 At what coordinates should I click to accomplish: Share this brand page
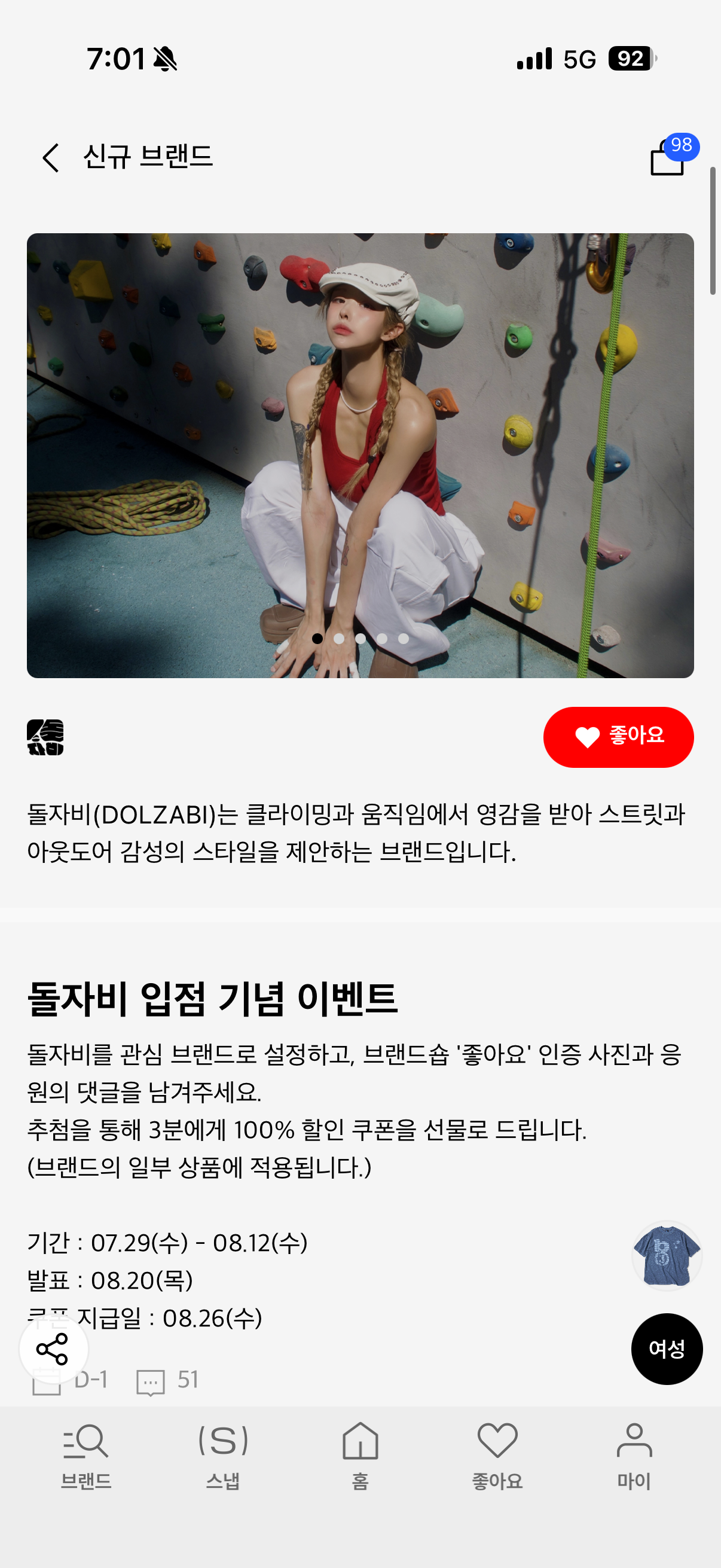point(53,1349)
